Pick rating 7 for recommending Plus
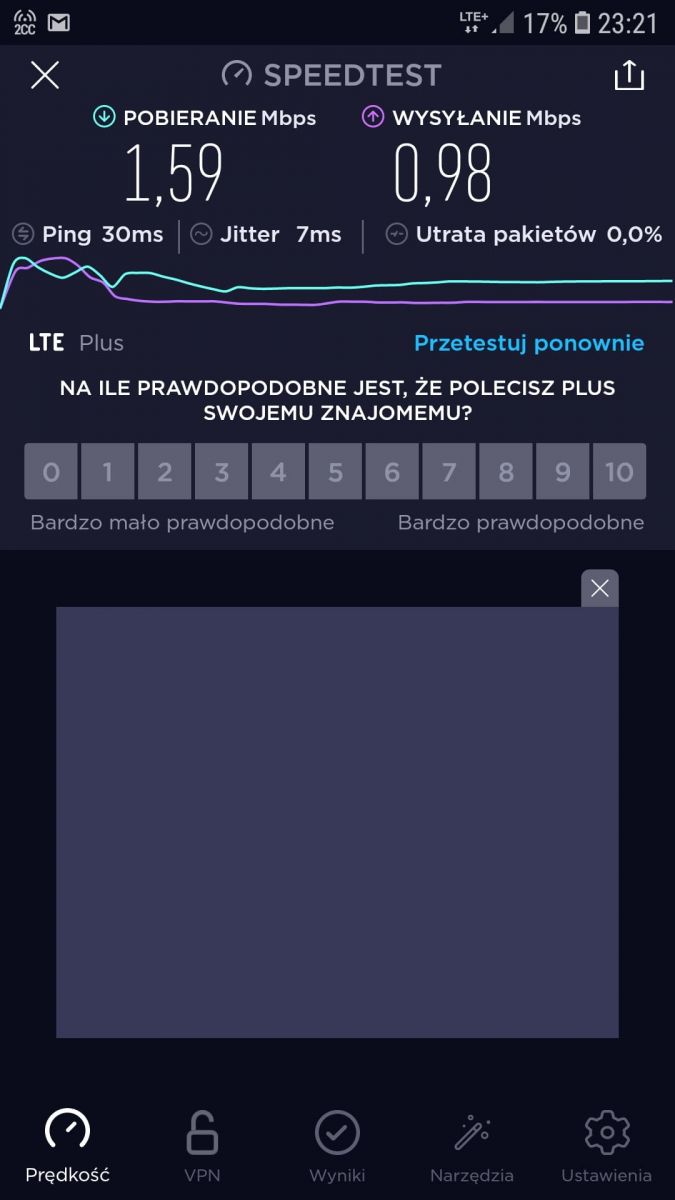675x1200 pixels. 449,471
